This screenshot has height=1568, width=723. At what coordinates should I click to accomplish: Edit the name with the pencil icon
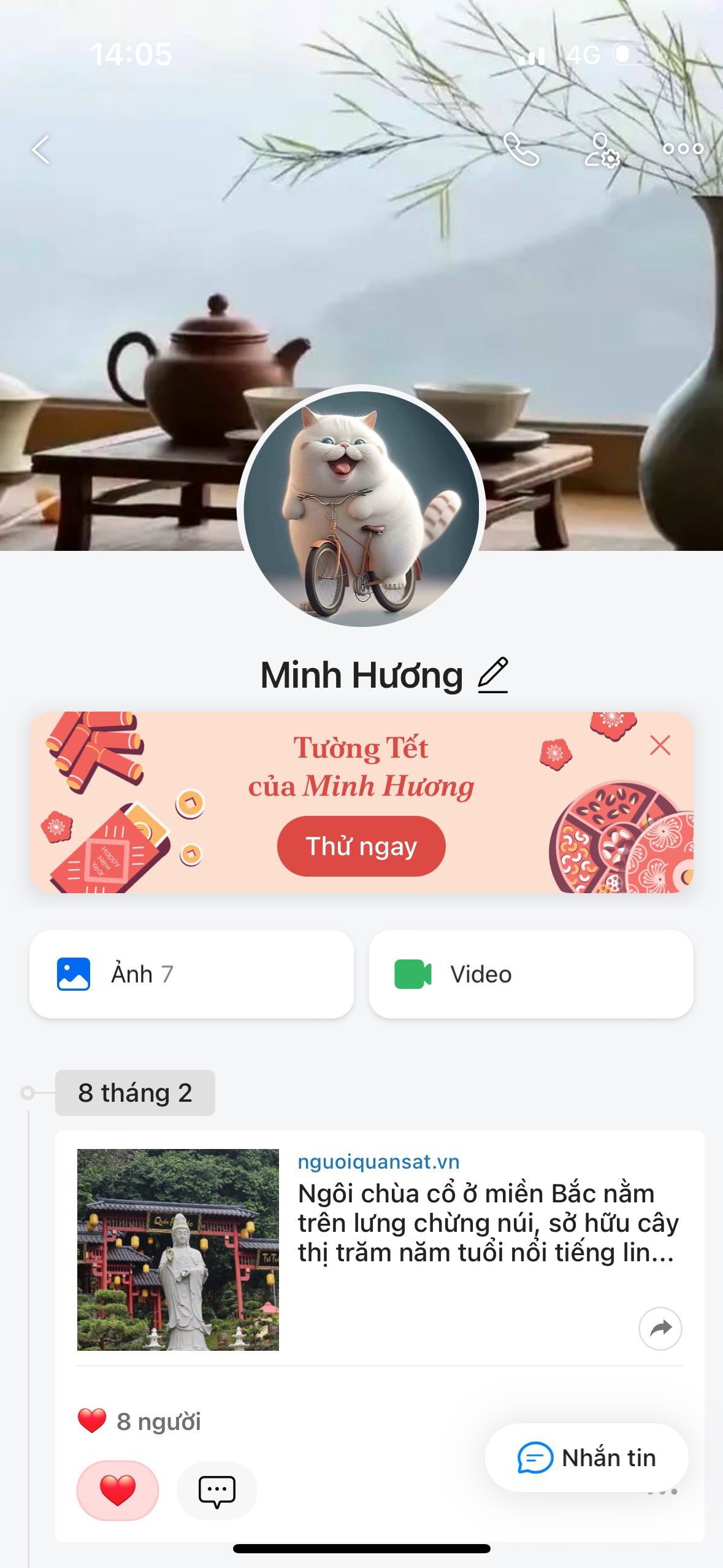[x=493, y=675]
